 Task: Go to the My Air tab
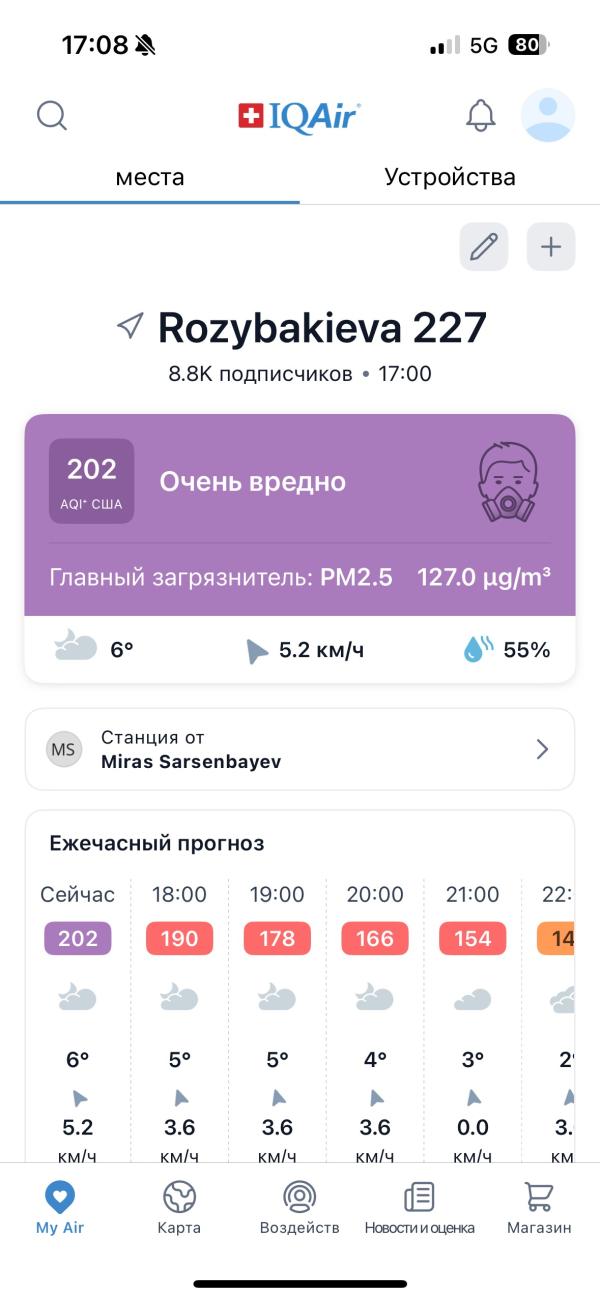point(60,1207)
